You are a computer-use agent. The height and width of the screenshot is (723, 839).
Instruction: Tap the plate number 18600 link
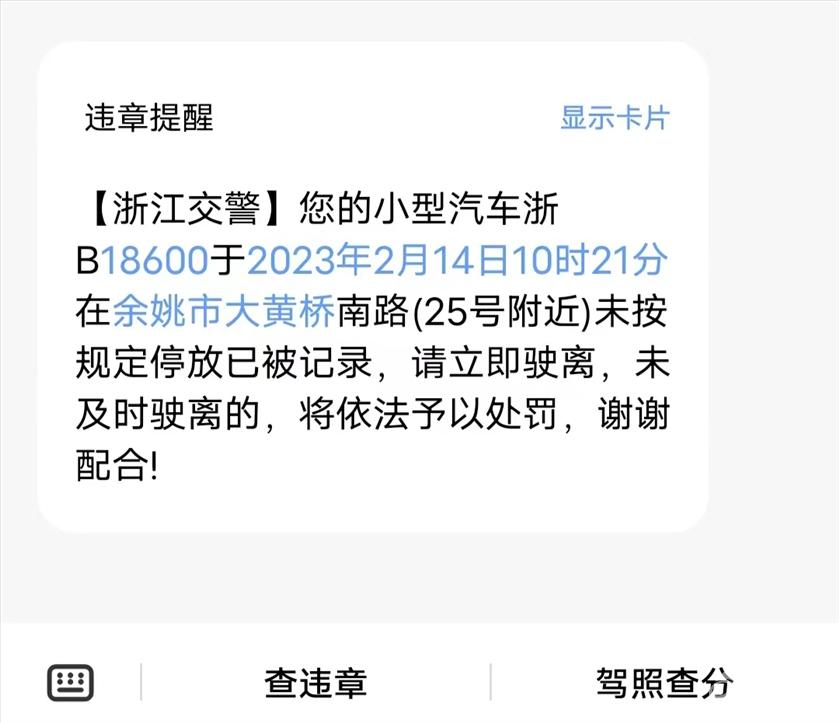(x=158, y=262)
